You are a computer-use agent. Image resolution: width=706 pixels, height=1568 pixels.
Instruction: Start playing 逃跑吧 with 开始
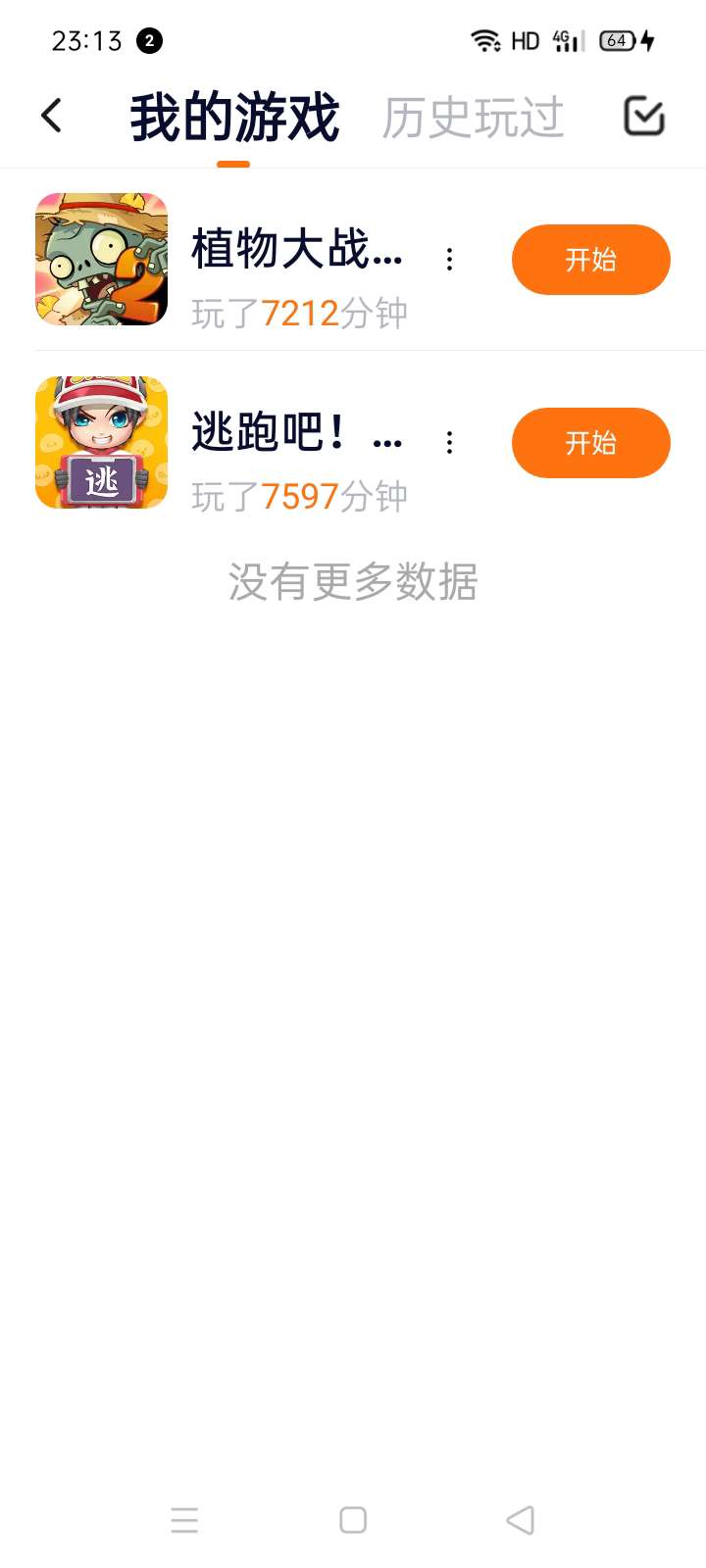(x=590, y=443)
